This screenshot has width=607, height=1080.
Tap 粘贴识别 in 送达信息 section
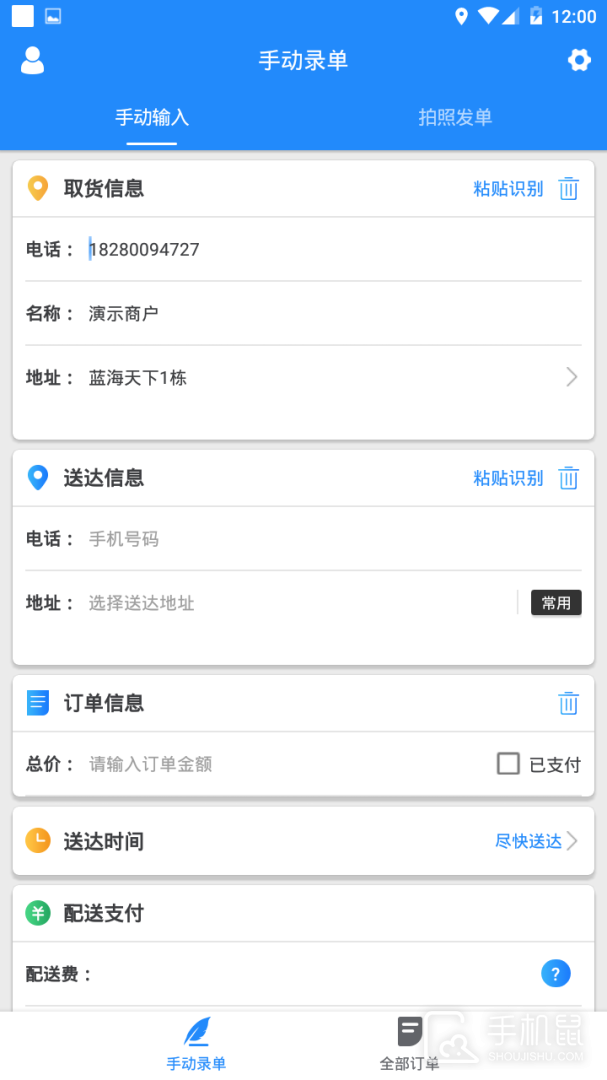tap(508, 478)
